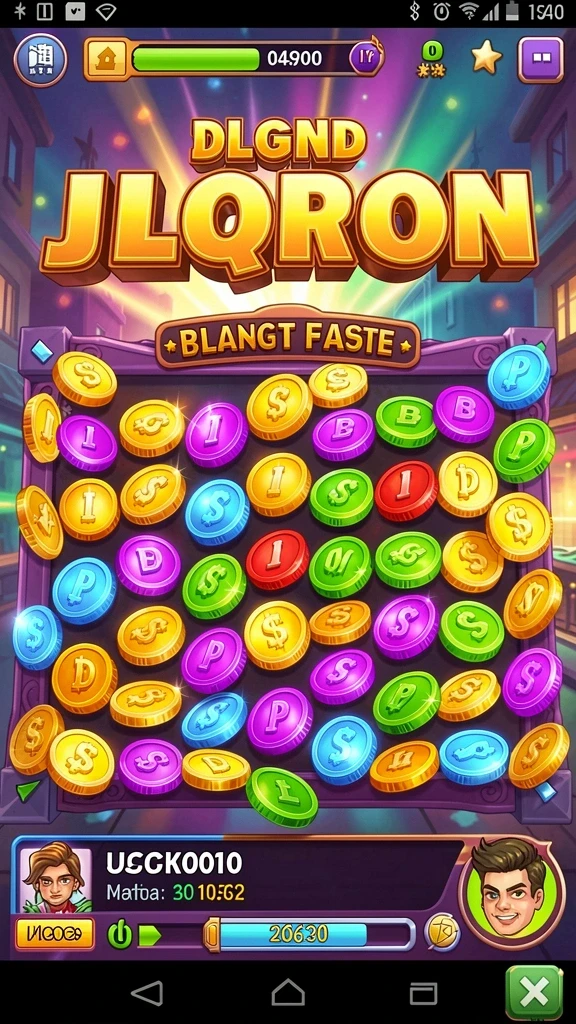This screenshot has height=1024, width=576.
Task: Tap the green power icon
Action: 120,935
